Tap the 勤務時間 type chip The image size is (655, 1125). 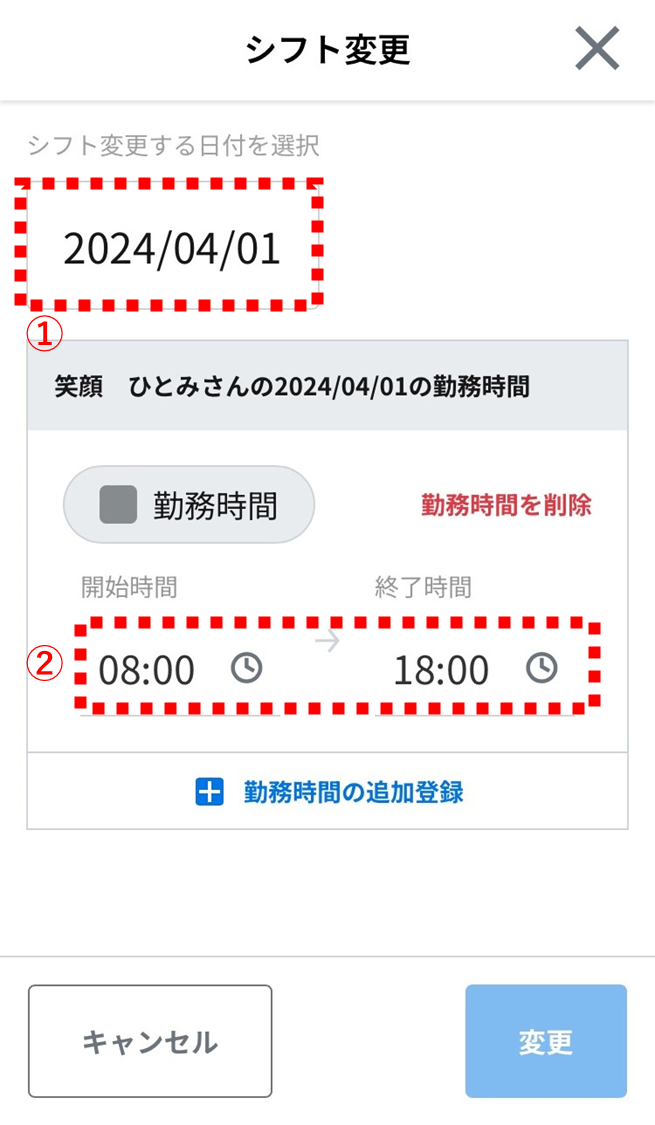point(189,504)
